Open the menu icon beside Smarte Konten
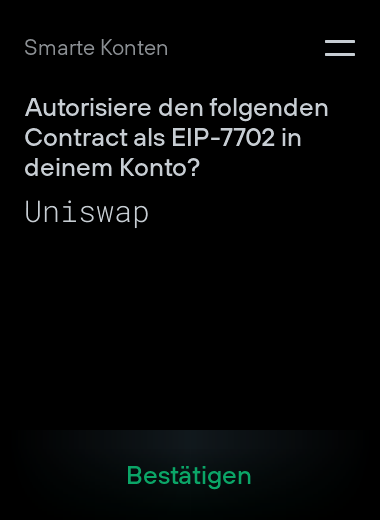The width and height of the screenshot is (380, 520). pos(340,48)
